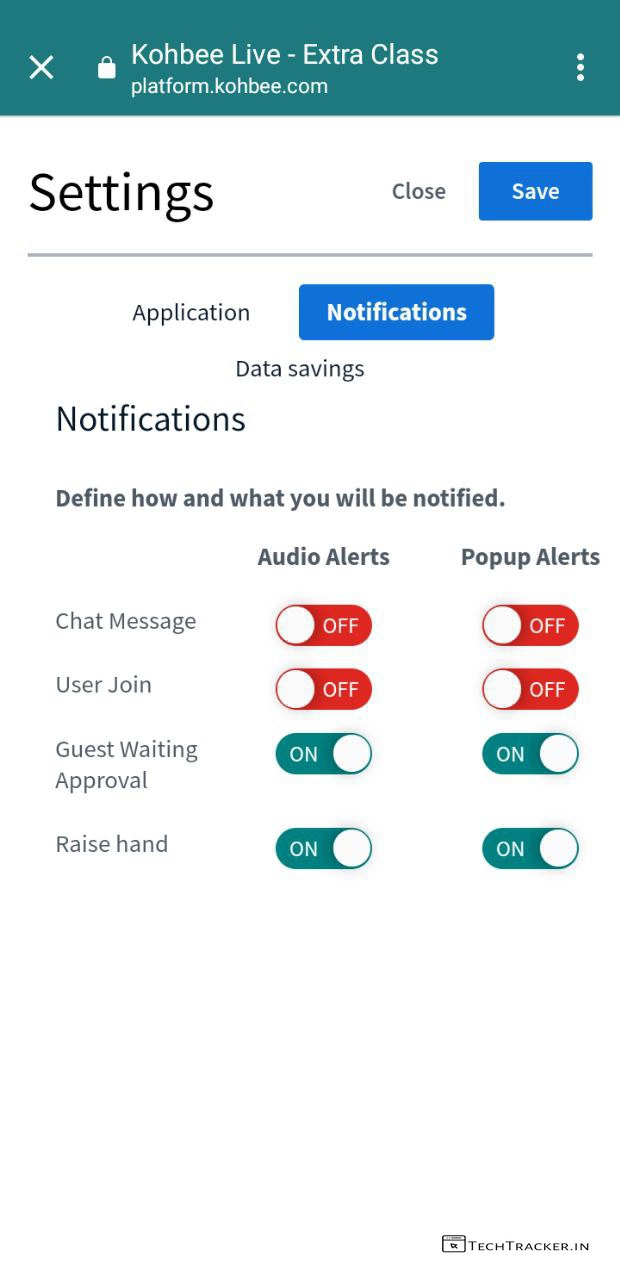Disable audio alerts for Guest Waiting Approval
The image size is (620, 1280).
pyautogui.click(x=323, y=754)
